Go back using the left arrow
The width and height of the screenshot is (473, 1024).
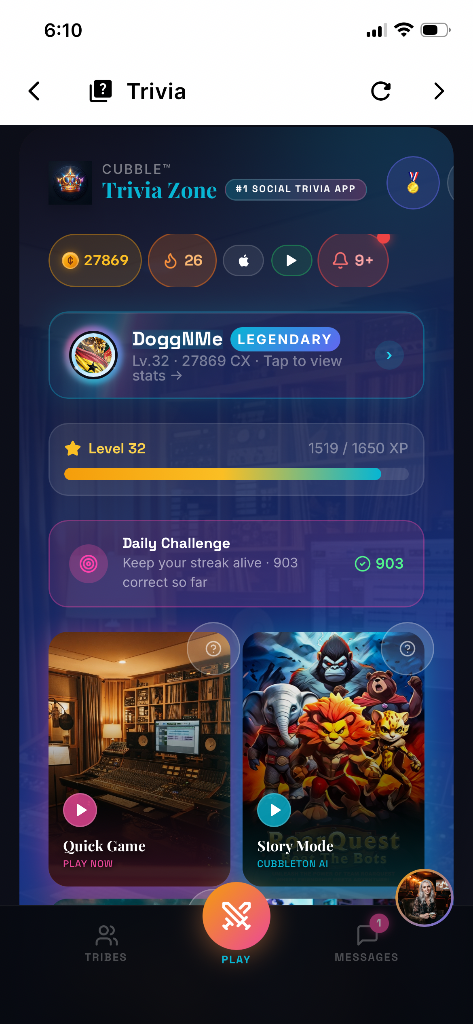pos(34,91)
